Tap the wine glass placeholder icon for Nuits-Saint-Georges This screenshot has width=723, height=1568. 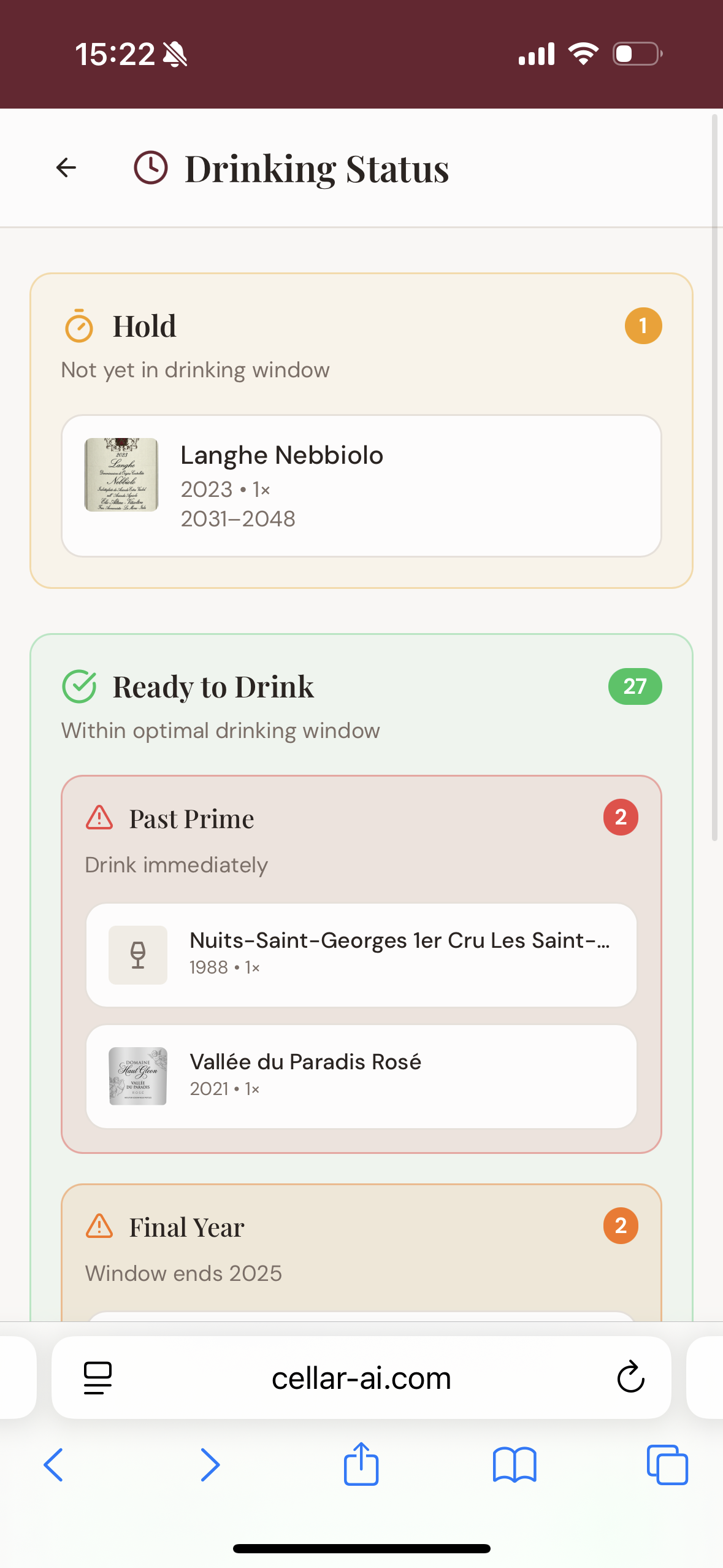tap(137, 955)
